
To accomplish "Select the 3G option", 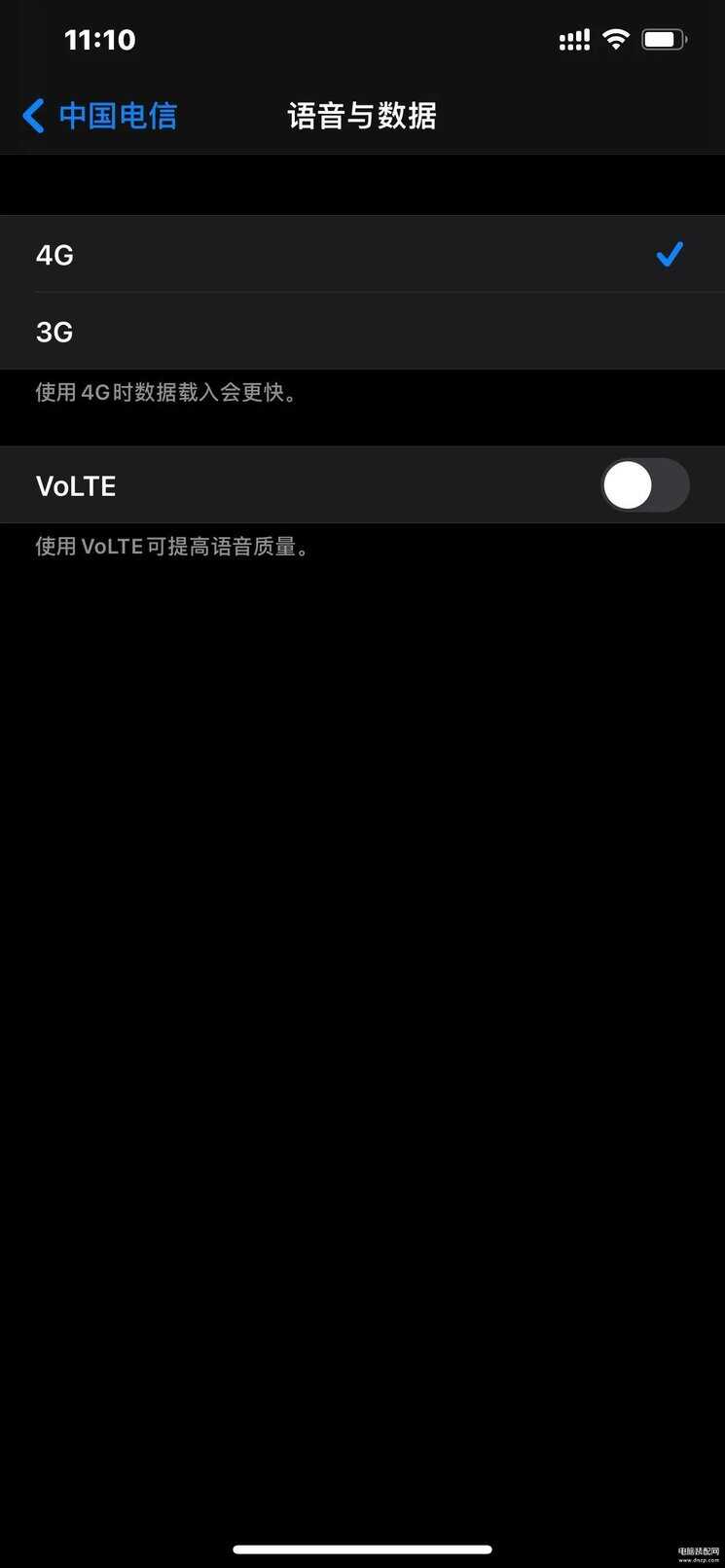I will click(362, 332).
